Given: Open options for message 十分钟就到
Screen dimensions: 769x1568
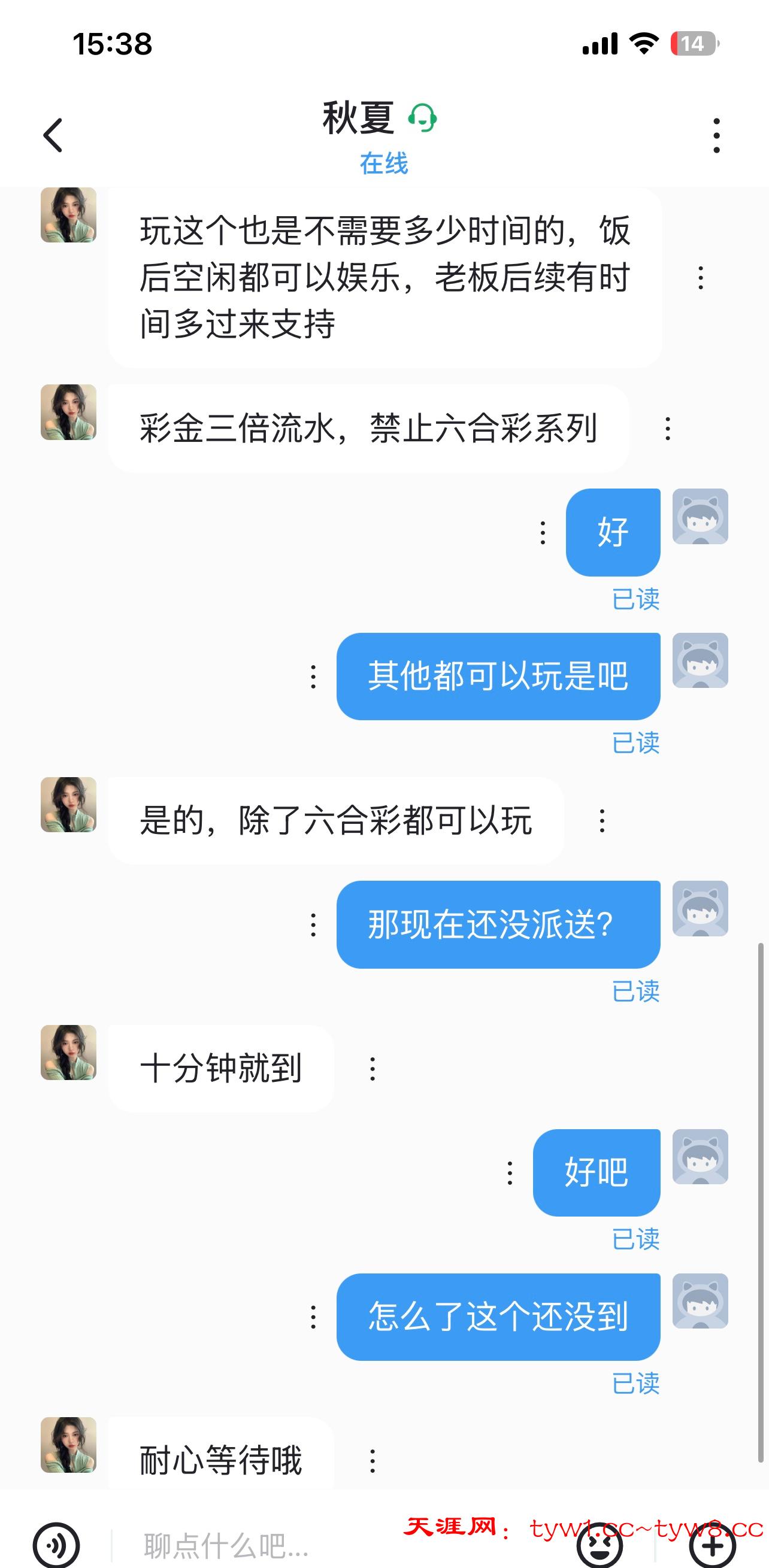Looking at the screenshot, I should click(373, 1069).
